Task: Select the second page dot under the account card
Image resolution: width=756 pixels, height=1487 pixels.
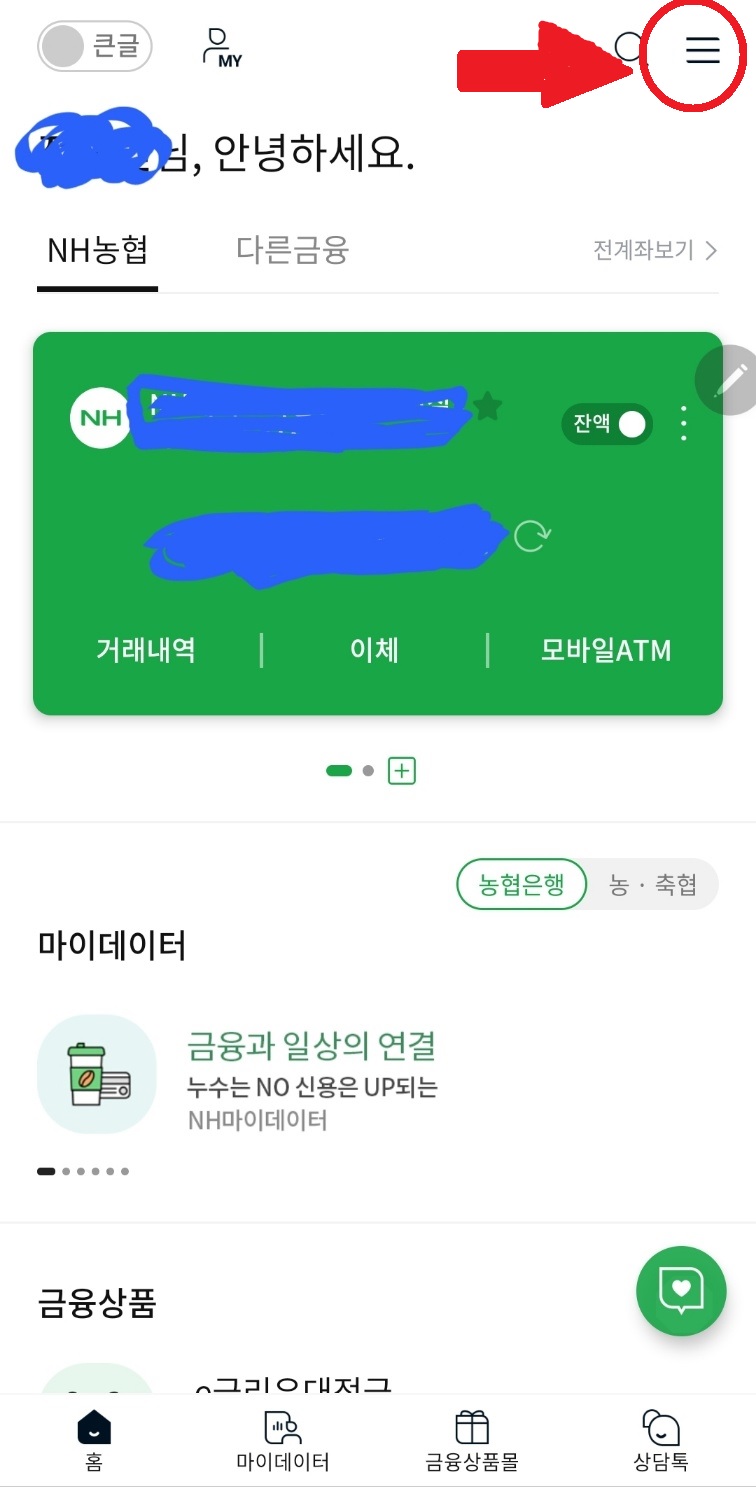Action: click(367, 771)
